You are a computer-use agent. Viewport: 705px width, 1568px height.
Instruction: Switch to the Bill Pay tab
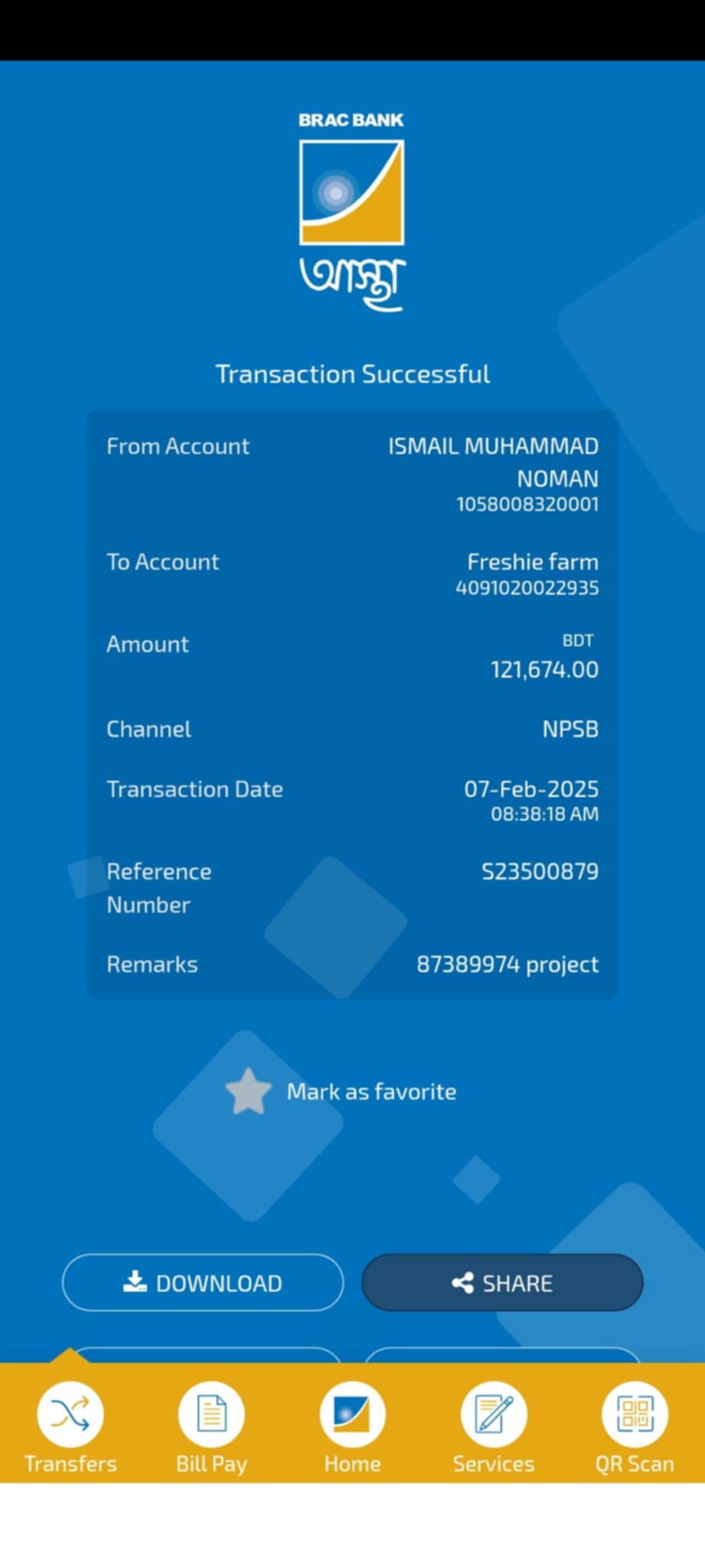coord(211,1428)
